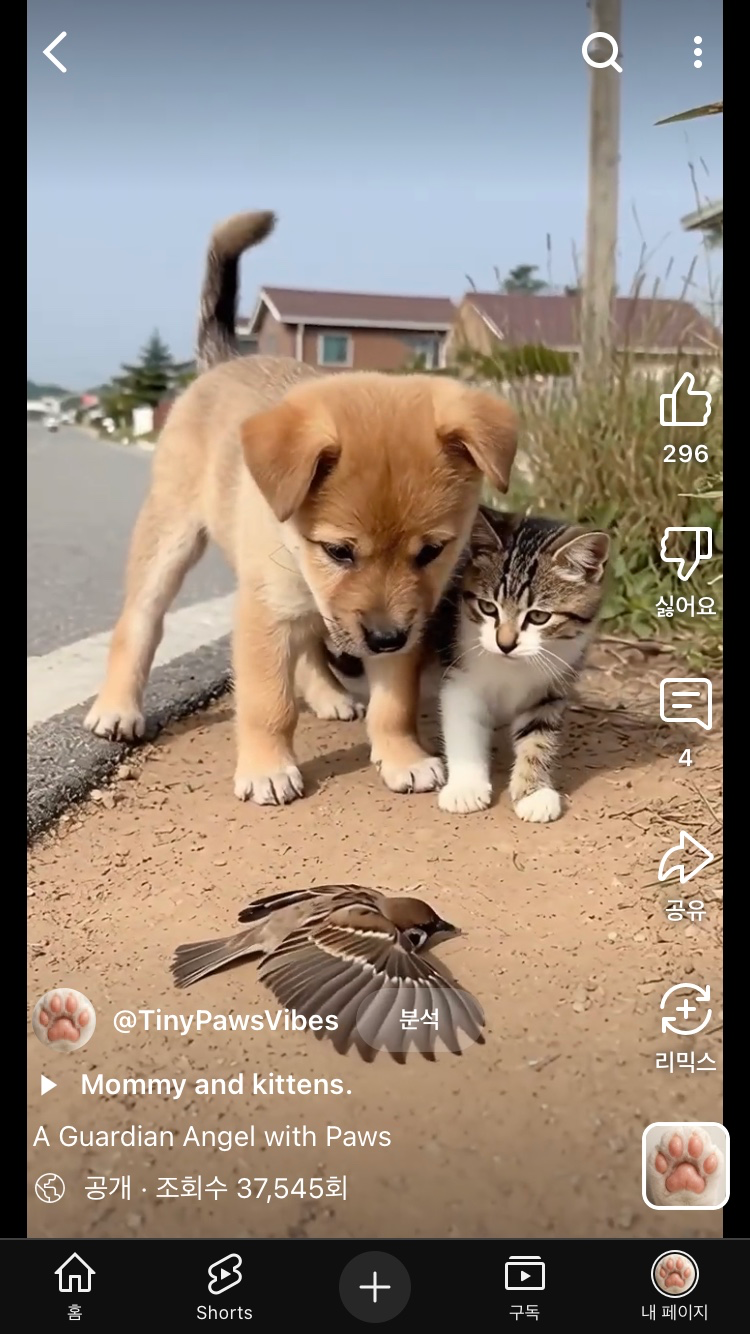The width and height of the screenshot is (750, 1334).
Task: Open the Mommy and kittens playlist
Action: [216, 1084]
